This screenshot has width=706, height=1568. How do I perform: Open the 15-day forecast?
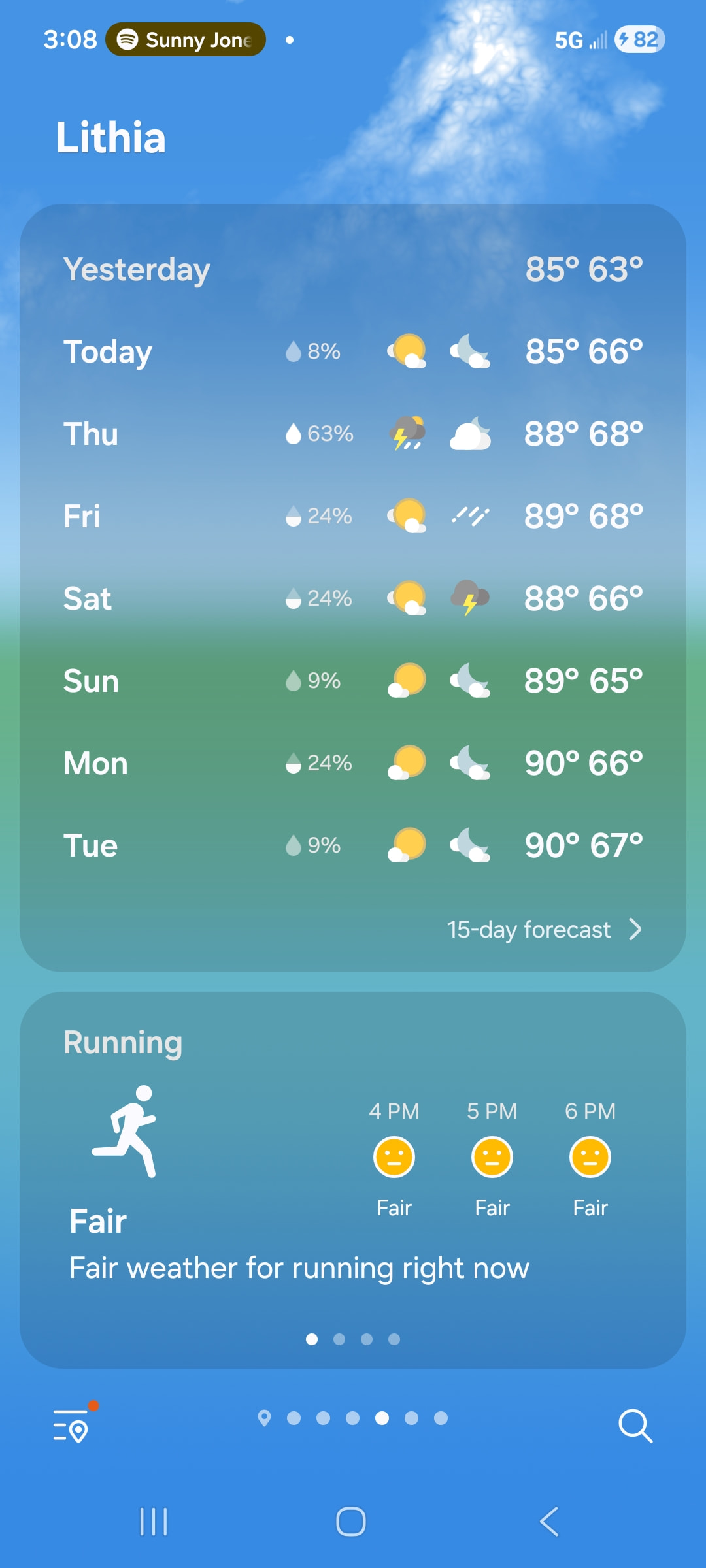(x=543, y=929)
